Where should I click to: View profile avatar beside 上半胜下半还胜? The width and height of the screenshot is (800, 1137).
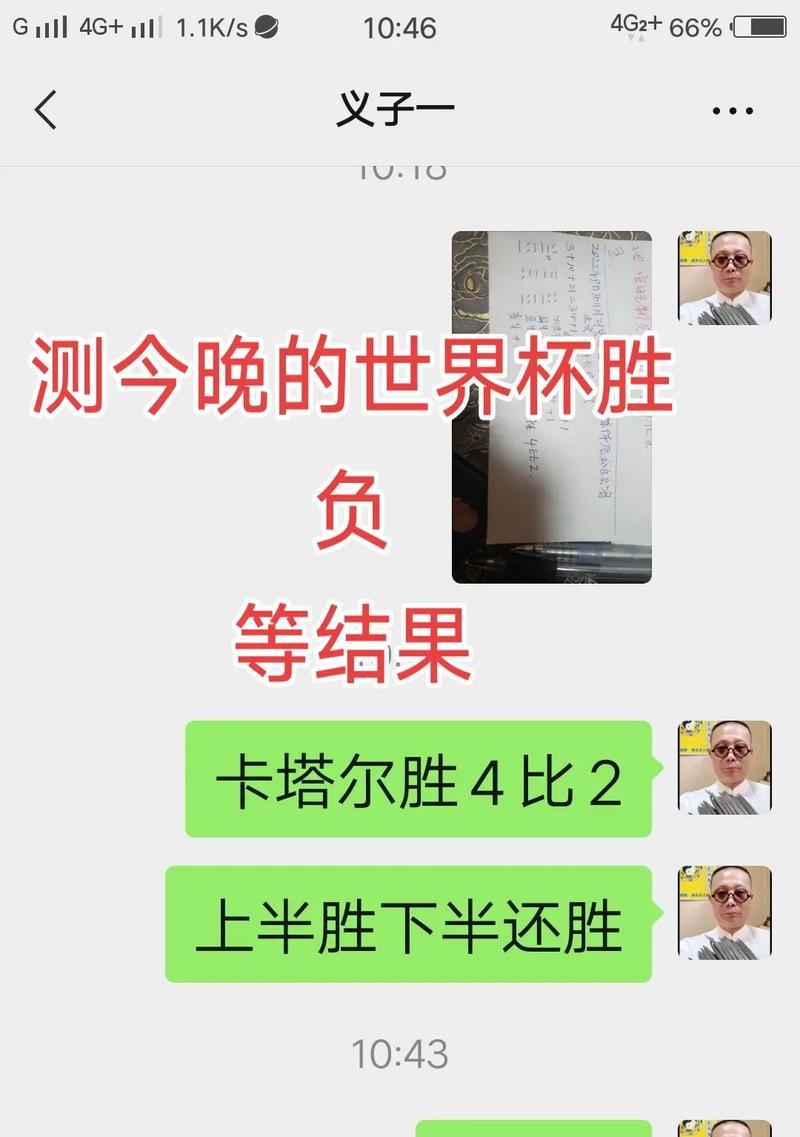coord(725,913)
